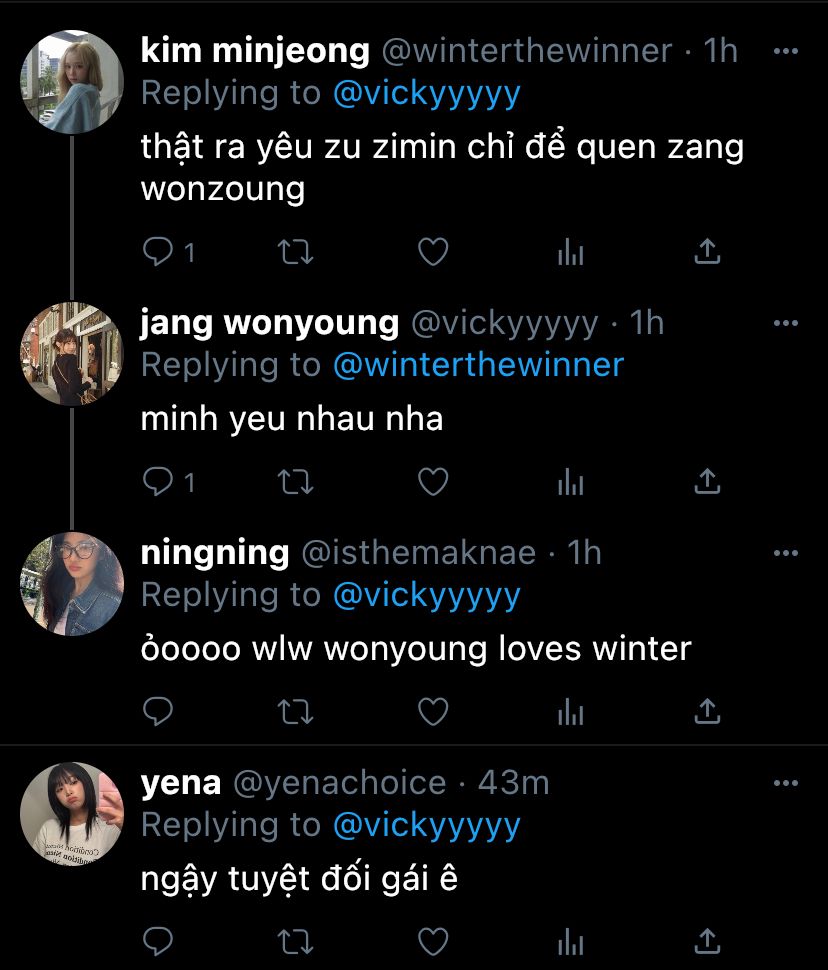Open overflow menu on yena's tweet
This screenshot has height=970, width=828.
click(x=786, y=783)
